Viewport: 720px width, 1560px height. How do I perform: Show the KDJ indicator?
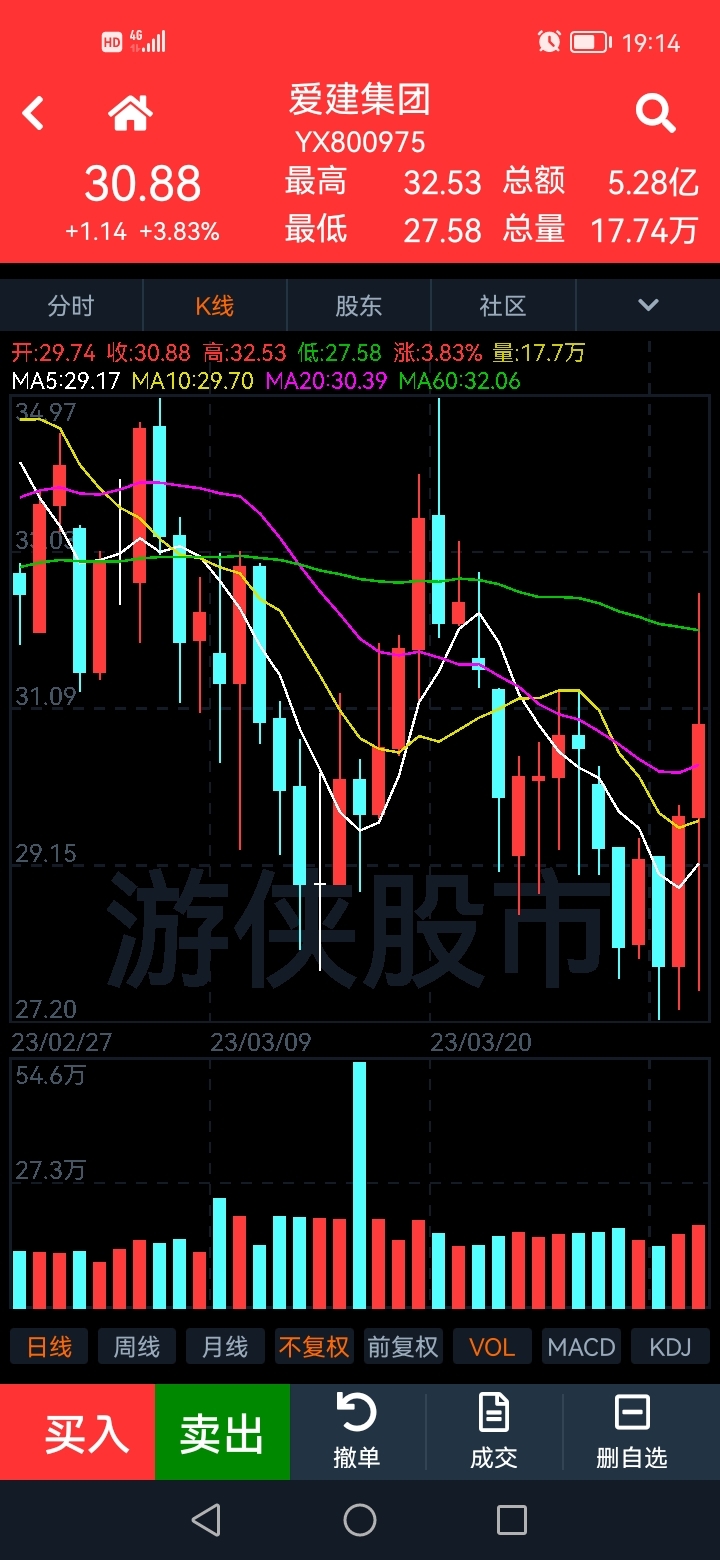pyautogui.click(x=670, y=1347)
